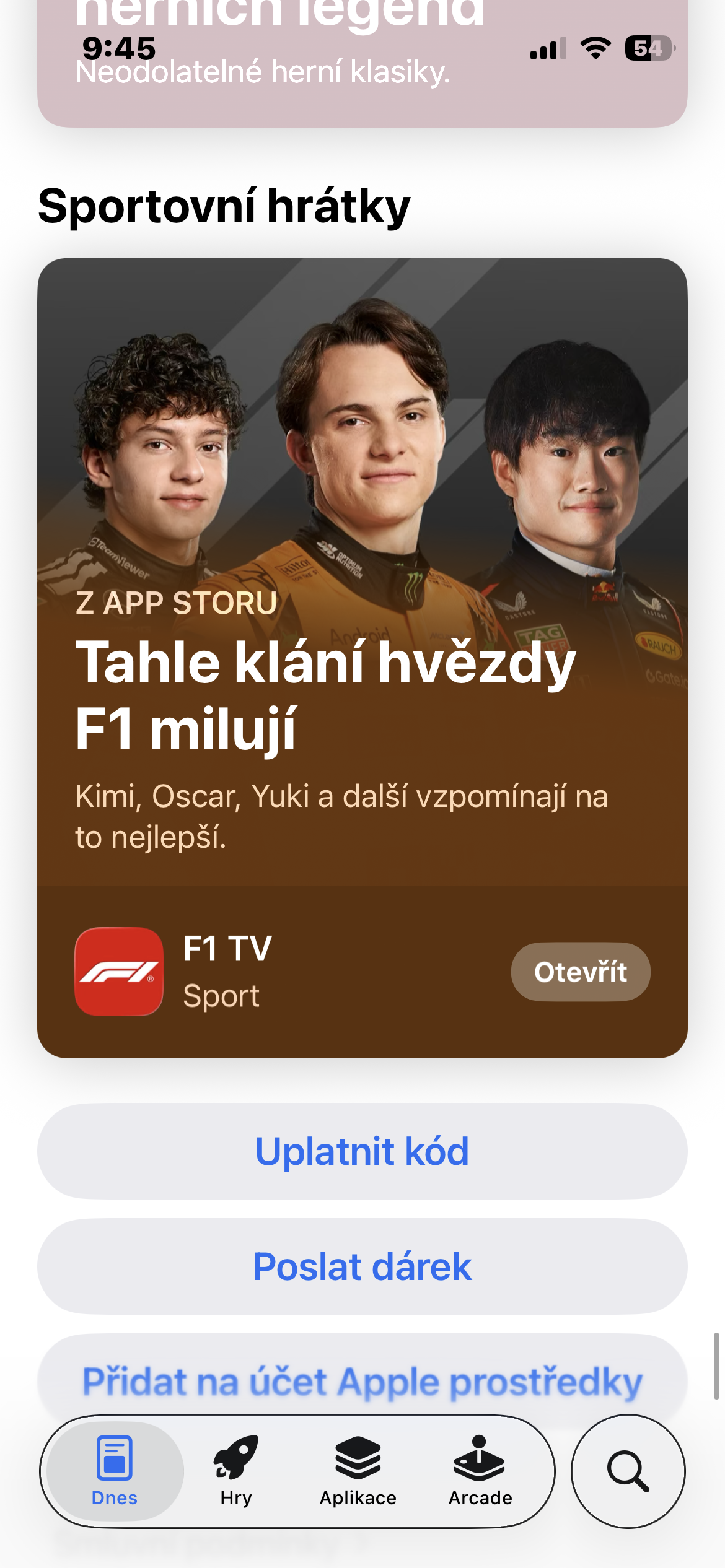
Task: Go to the Aplikace tab
Action: coord(358,1471)
